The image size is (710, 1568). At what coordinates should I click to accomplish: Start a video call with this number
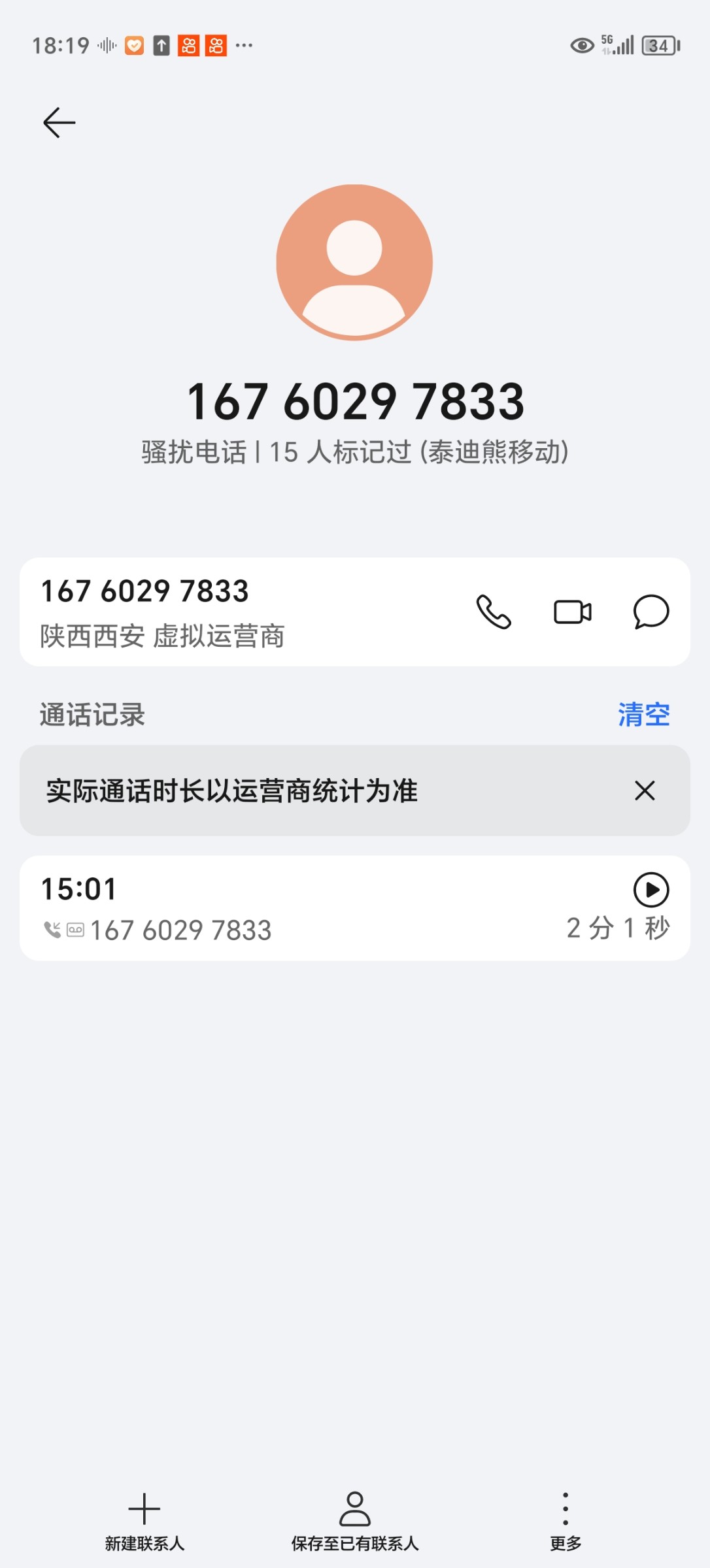pos(573,612)
